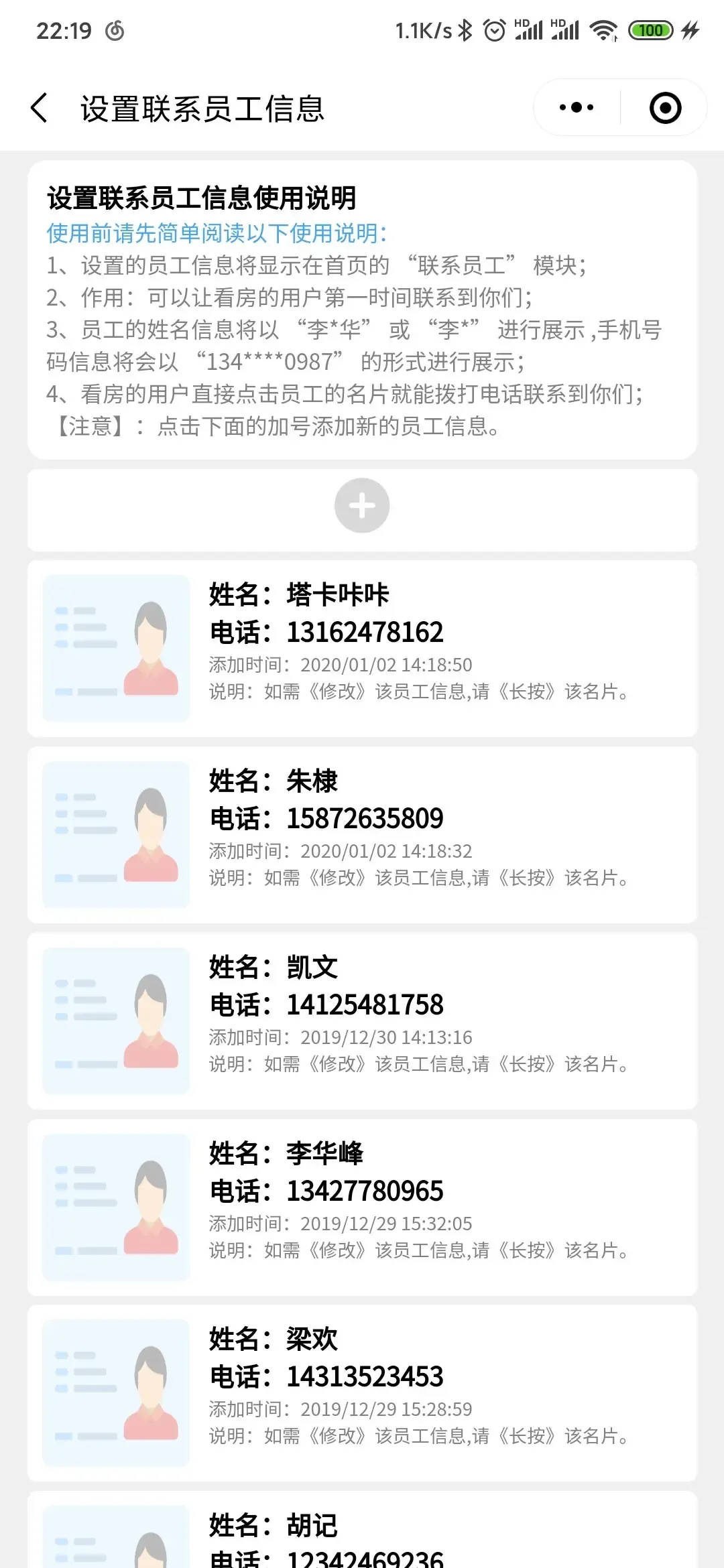
Task: Tap the alarm clock status icon
Action: (x=494, y=30)
